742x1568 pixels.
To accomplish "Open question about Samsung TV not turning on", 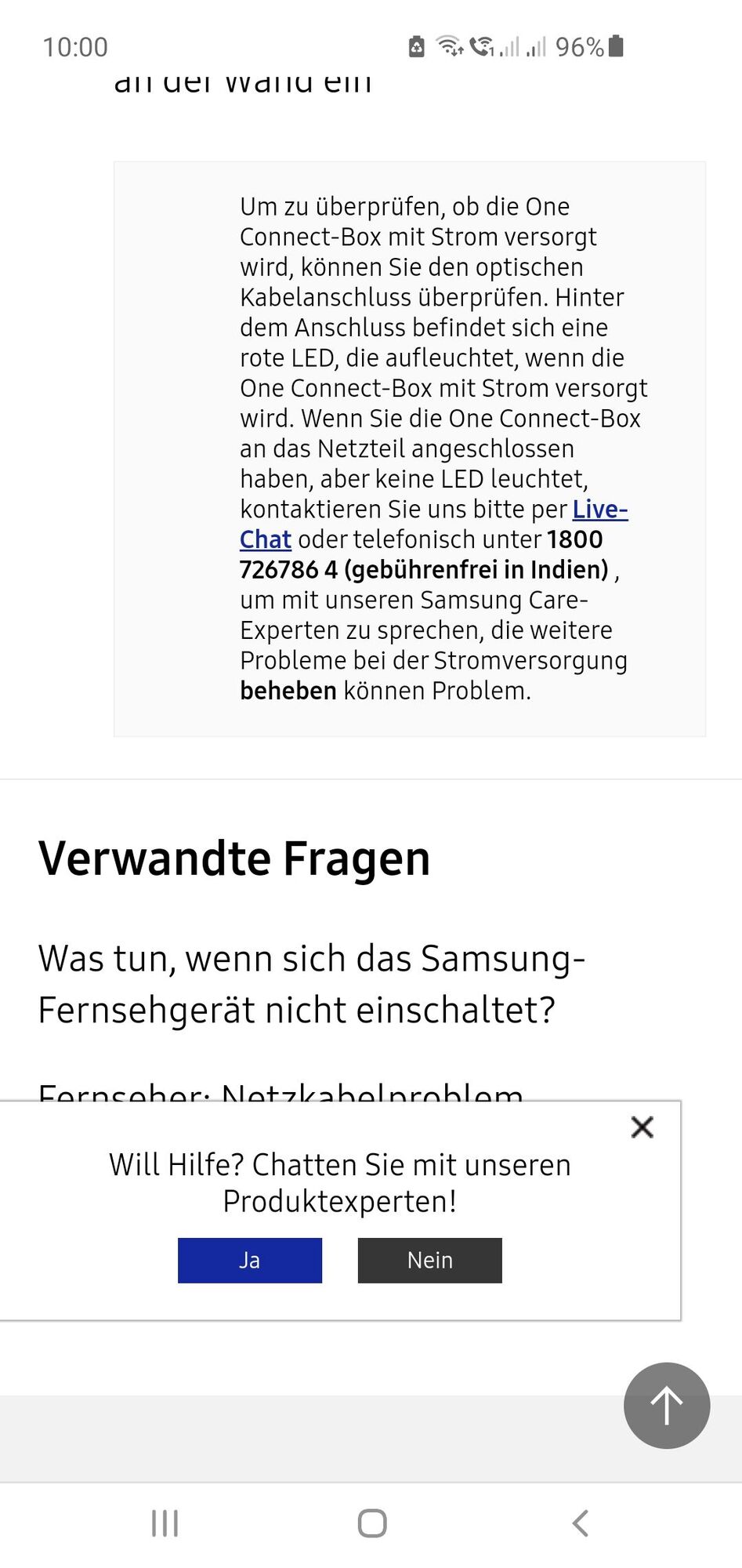I will pos(312,984).
